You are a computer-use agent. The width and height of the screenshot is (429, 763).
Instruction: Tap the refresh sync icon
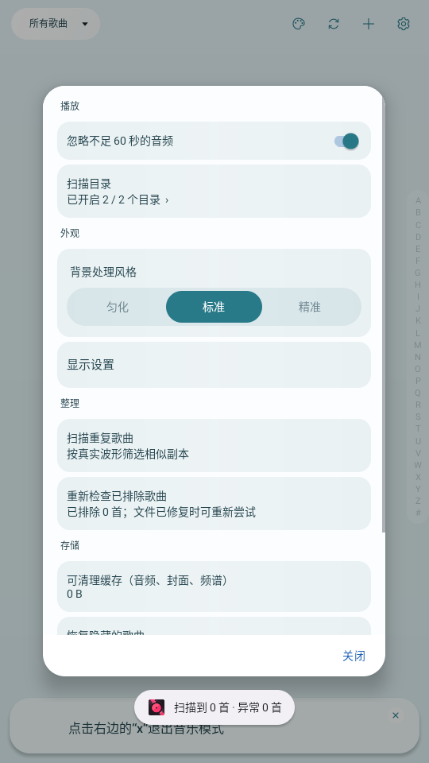[x=334, y=24]
